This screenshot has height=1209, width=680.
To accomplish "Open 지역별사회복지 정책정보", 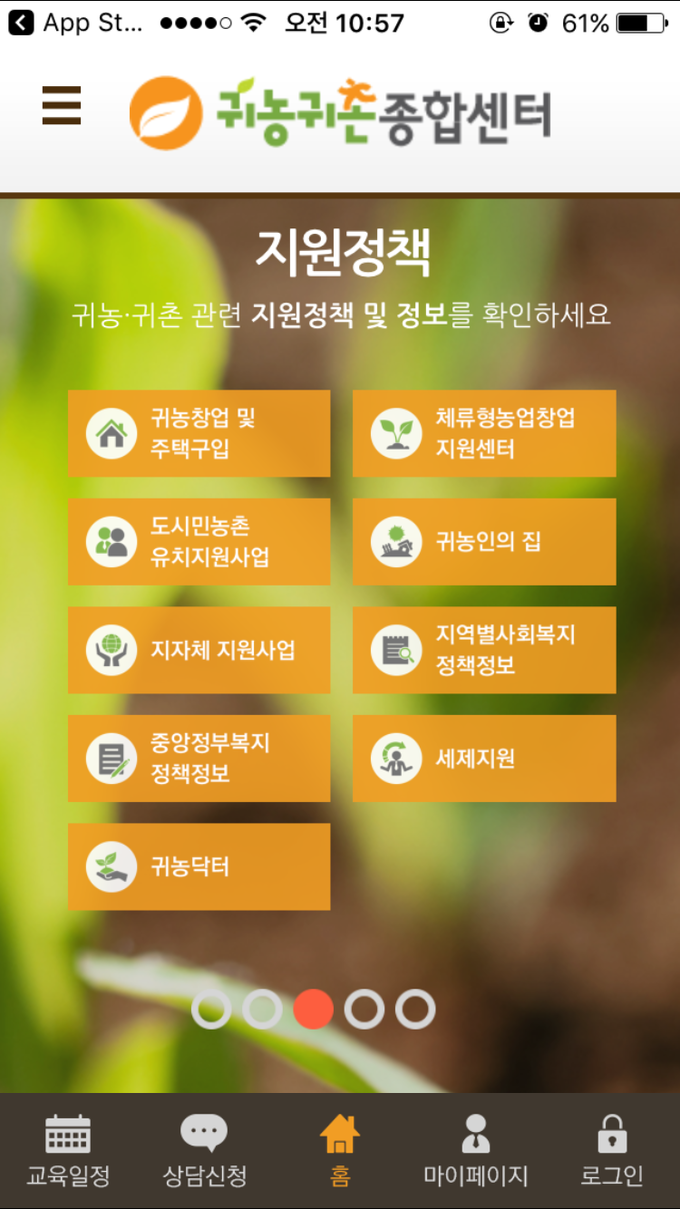I will tap(484, 650).
